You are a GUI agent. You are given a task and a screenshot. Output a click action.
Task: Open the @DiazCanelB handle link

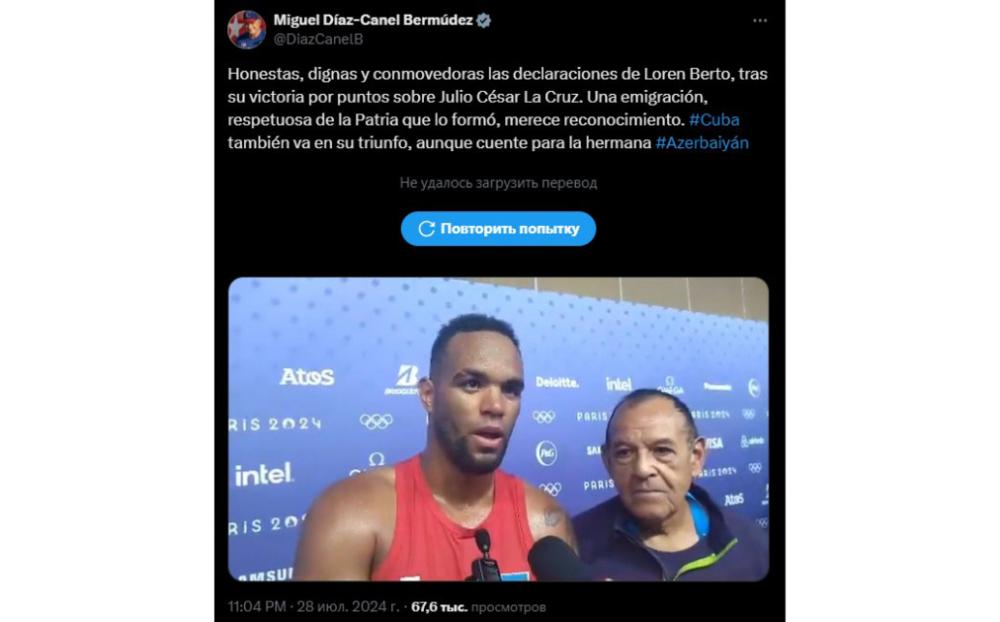[x=318, y=39]
